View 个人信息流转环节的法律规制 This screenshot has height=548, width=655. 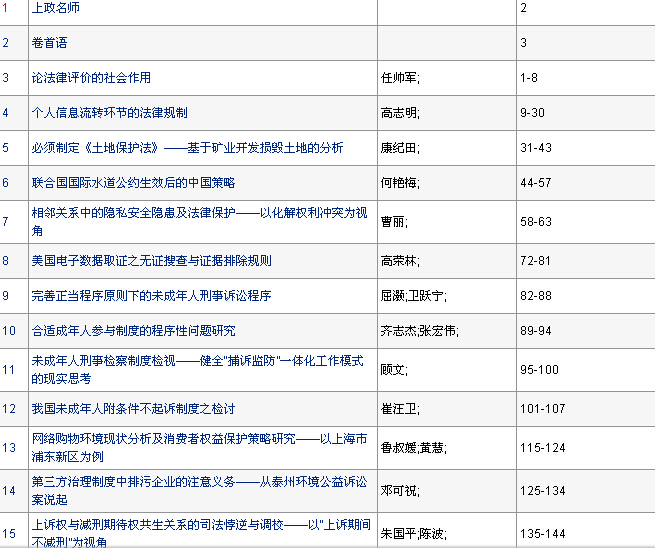click(x=109, y=113)
